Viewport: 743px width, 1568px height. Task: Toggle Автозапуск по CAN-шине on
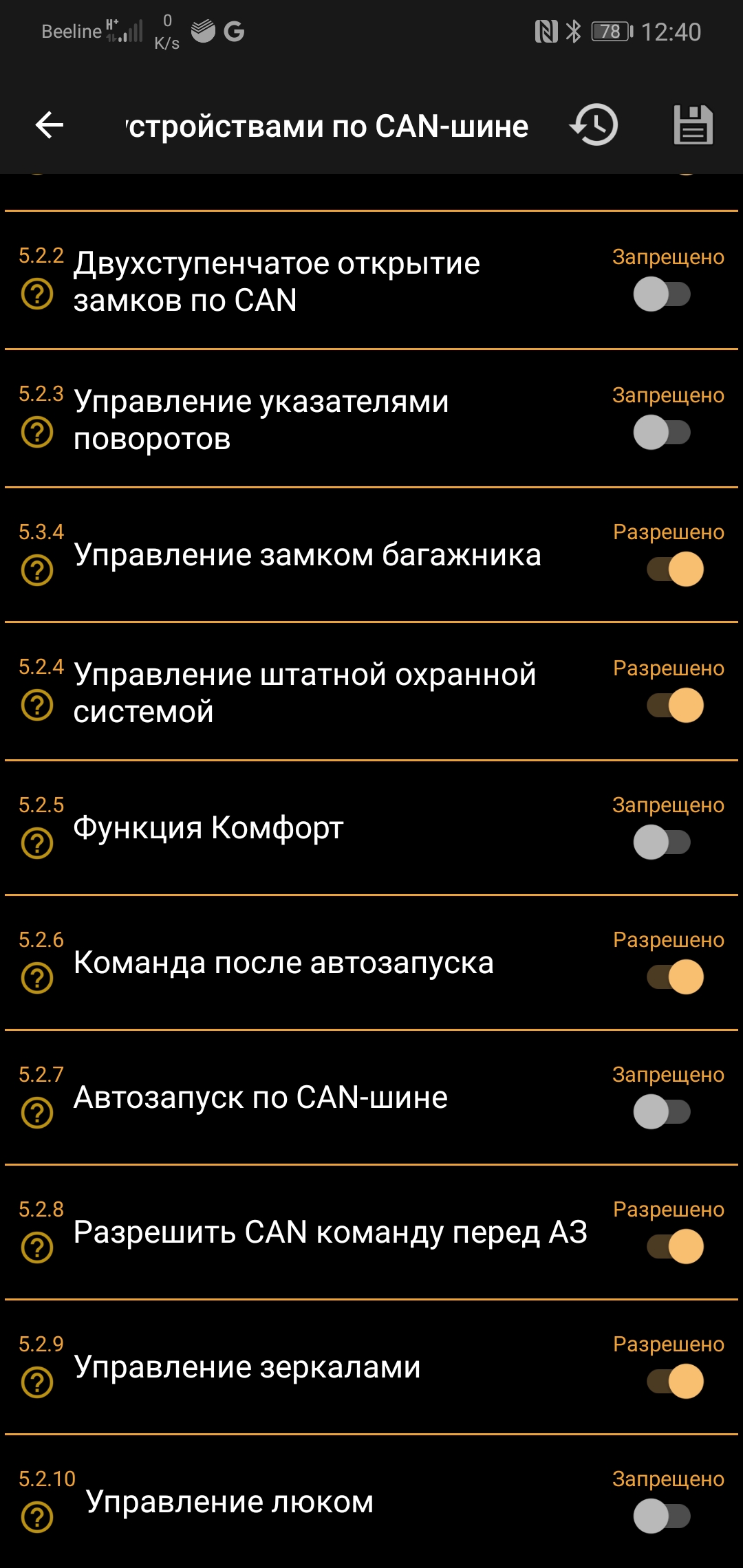(x=662, y=1112)
